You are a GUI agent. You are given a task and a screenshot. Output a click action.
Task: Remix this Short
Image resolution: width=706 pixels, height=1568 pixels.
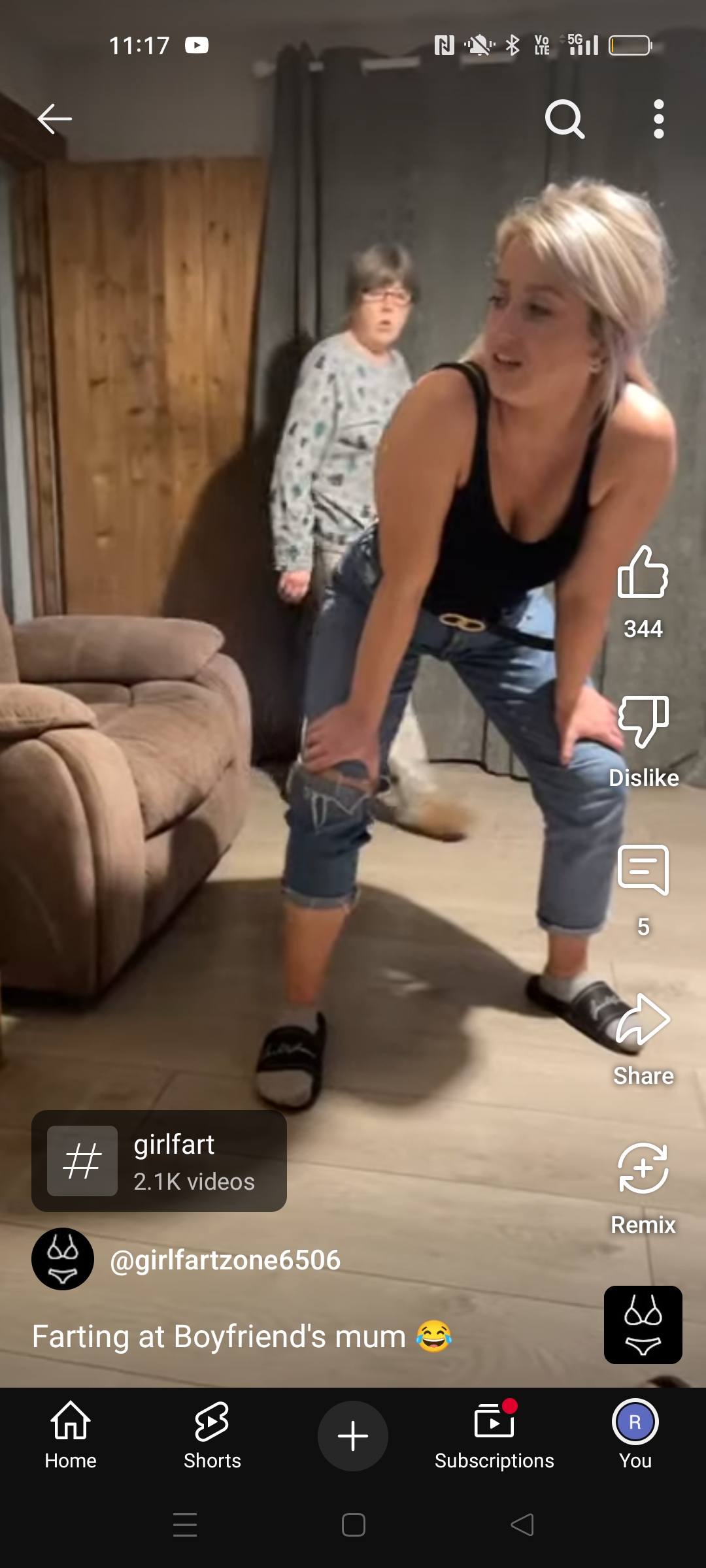643,1169
